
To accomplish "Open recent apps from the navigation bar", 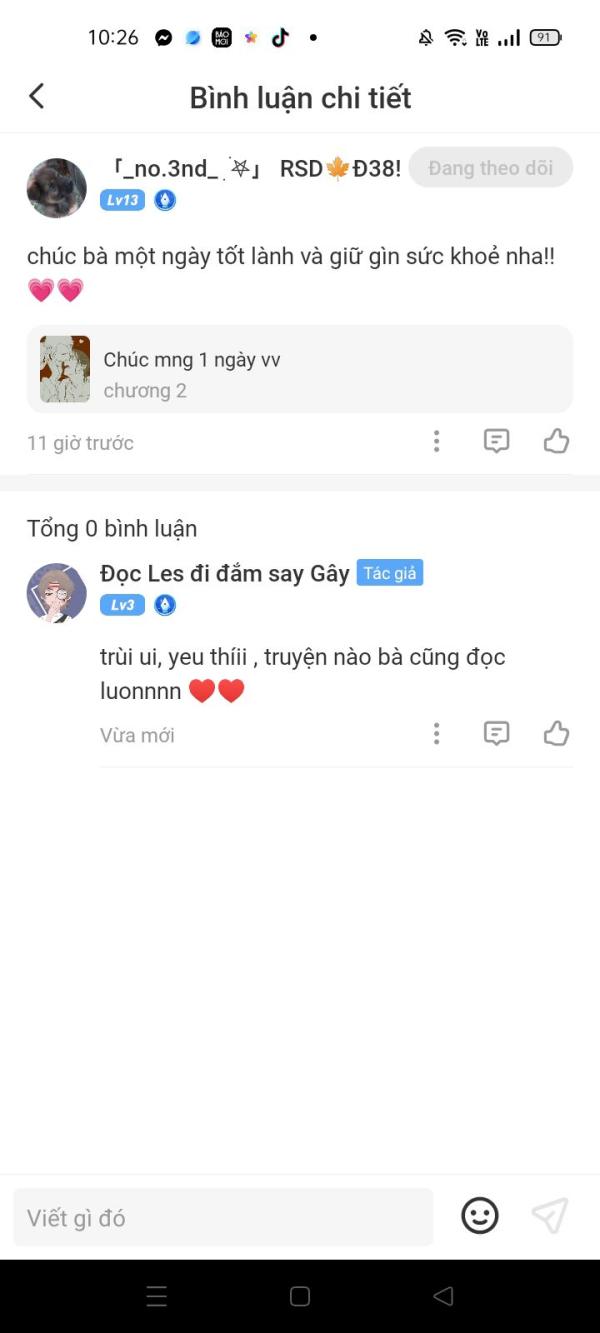I will click(157, 1296).
